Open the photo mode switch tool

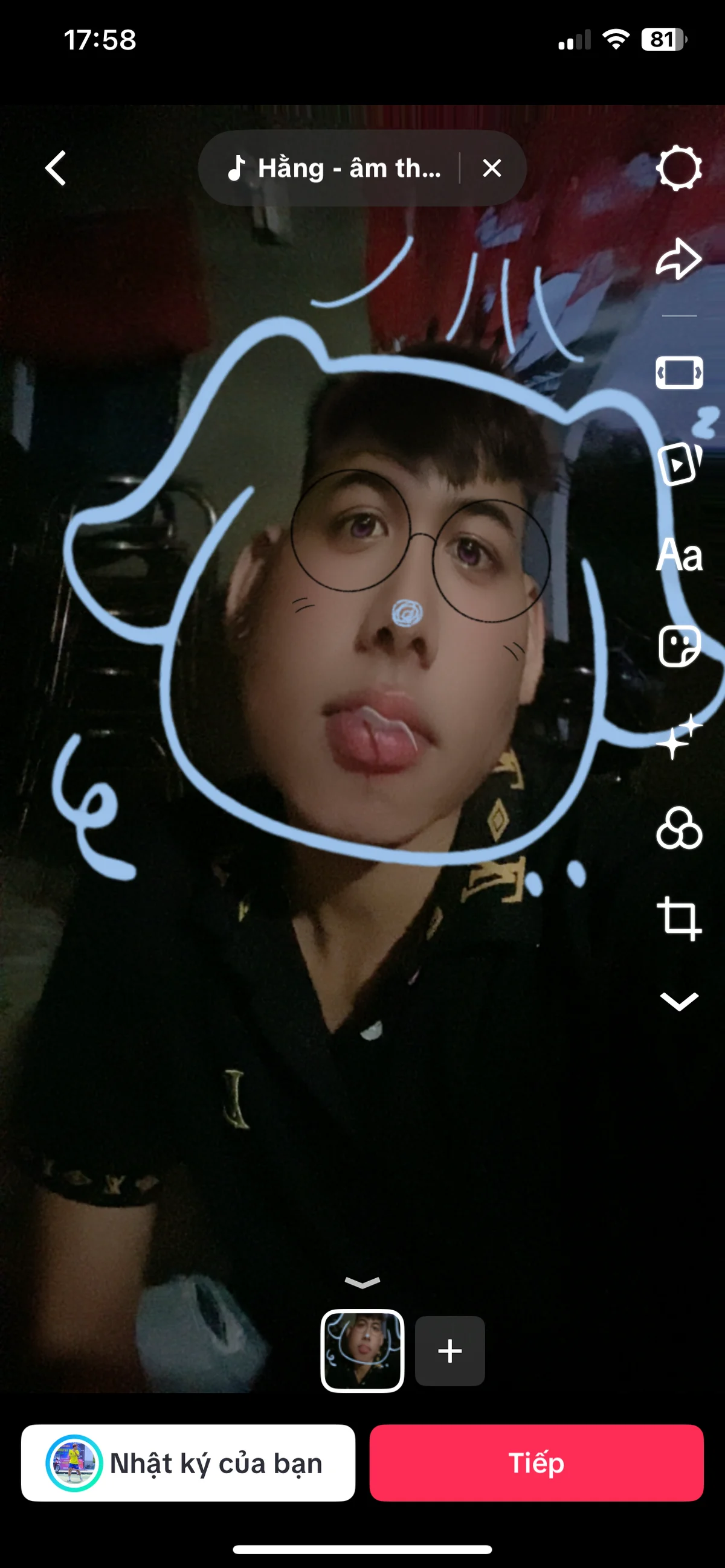(x=678, y=373)
